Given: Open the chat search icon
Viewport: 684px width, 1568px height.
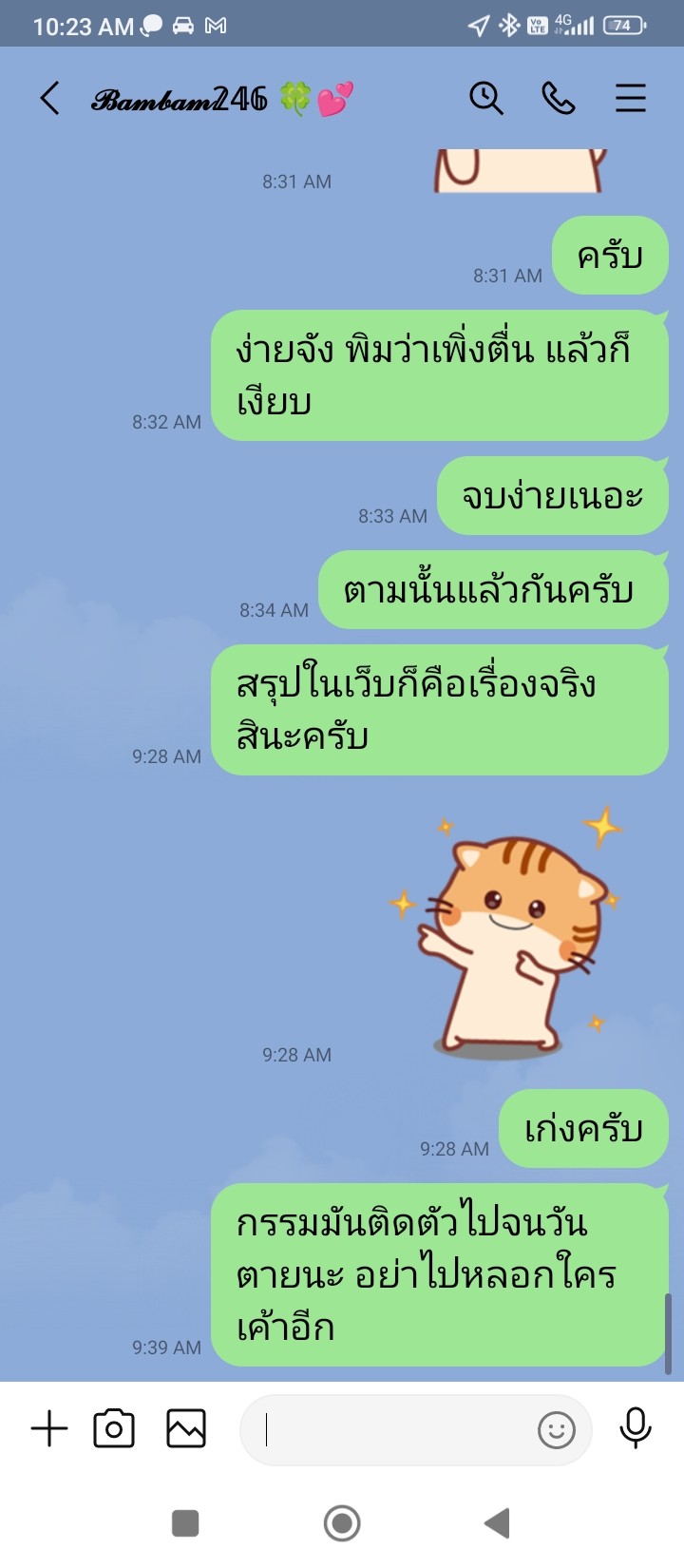Looking at the screenshot, I should (485, 98).
